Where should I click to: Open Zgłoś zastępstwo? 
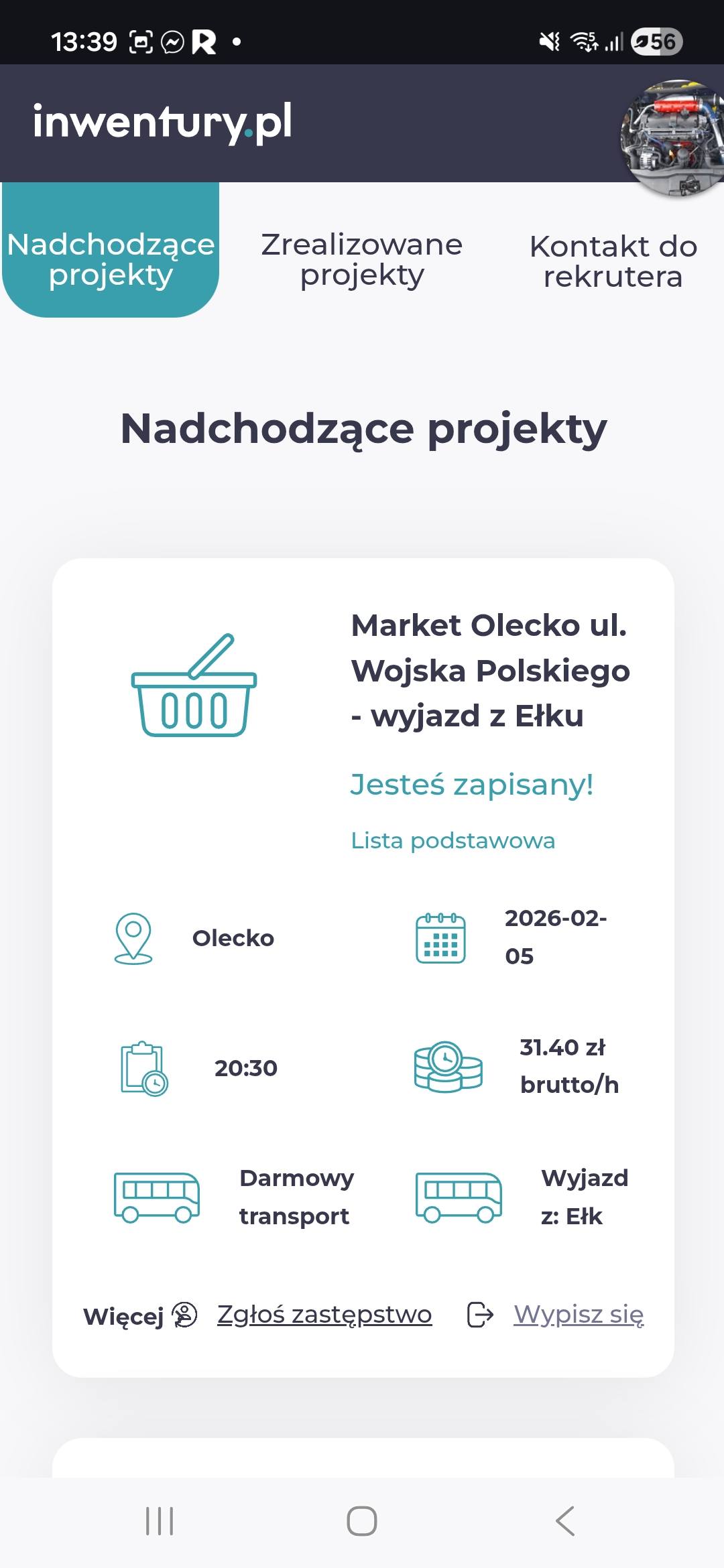324,1314
